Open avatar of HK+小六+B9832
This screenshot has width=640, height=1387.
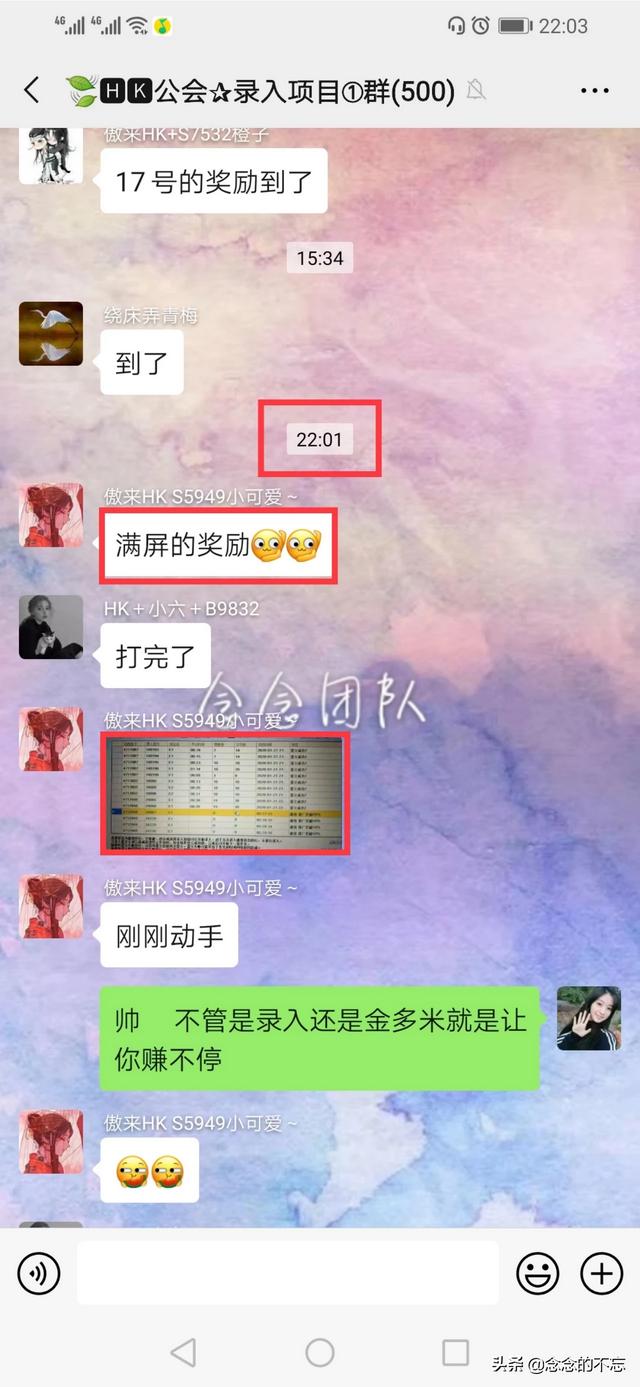(51, 627)
